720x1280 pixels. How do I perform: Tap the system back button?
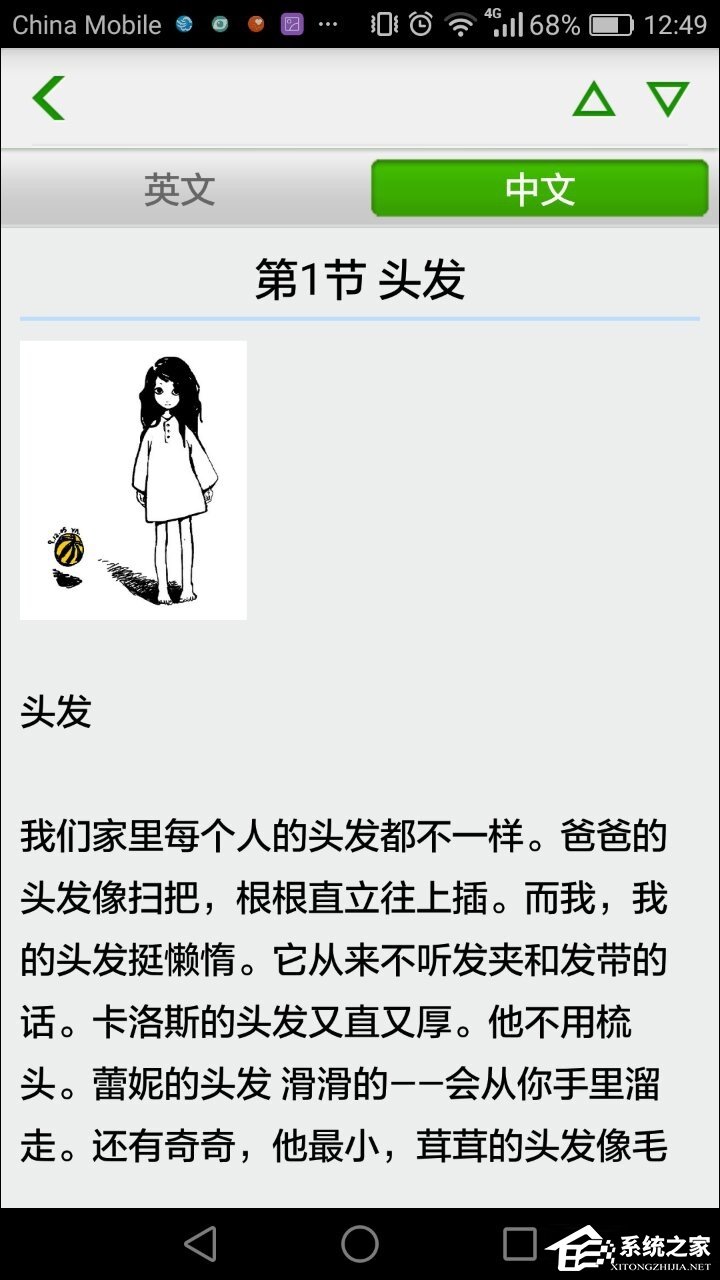click(x=201, y=1244)
